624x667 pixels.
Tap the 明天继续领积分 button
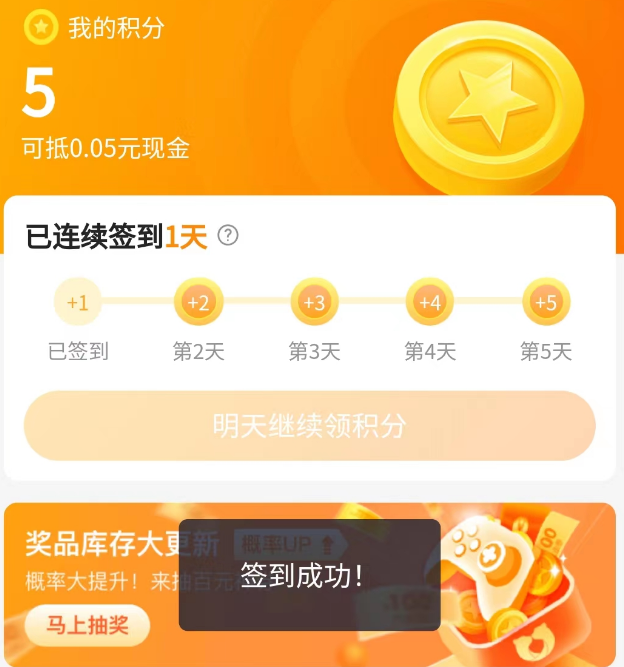point(310,425)
